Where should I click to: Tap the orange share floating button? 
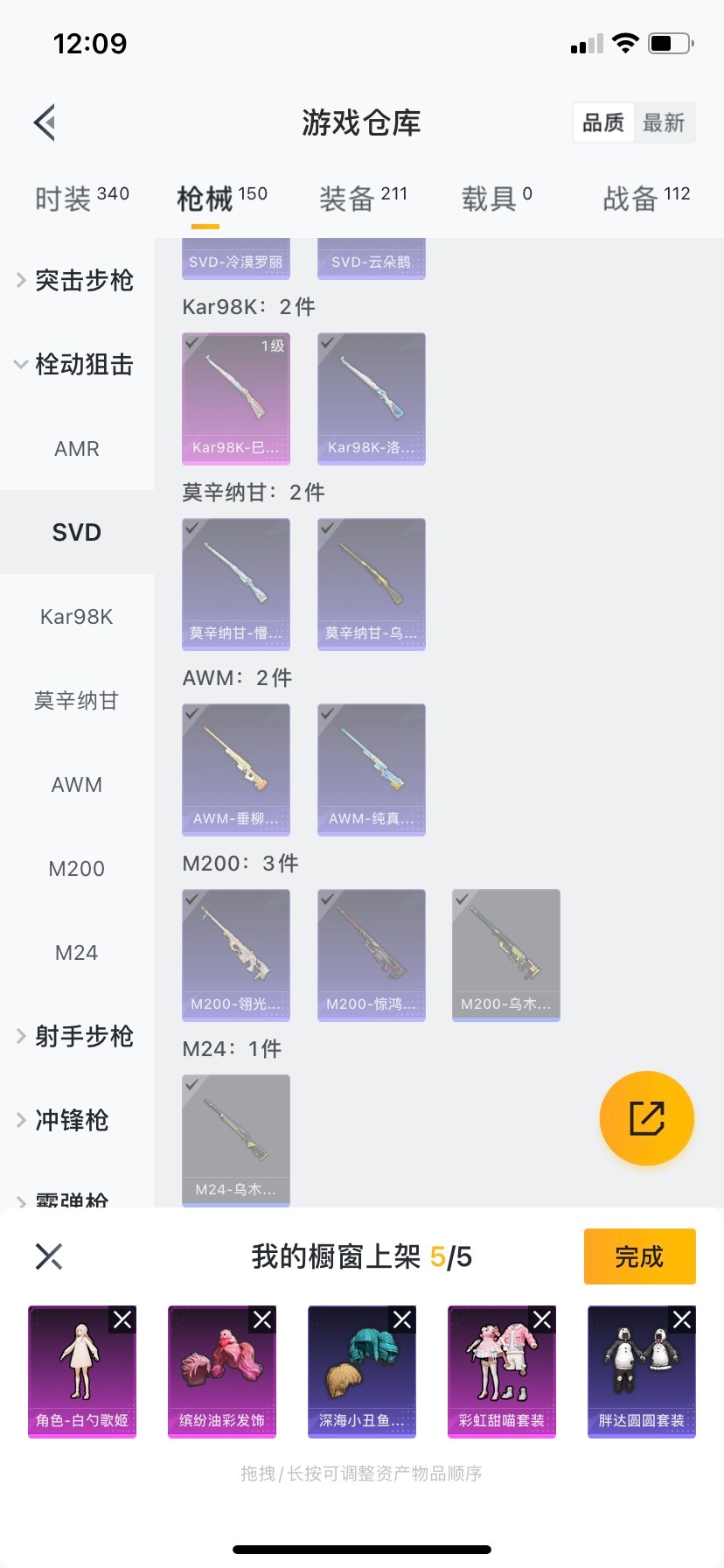pyautogui.click(x=647, y=1118)
